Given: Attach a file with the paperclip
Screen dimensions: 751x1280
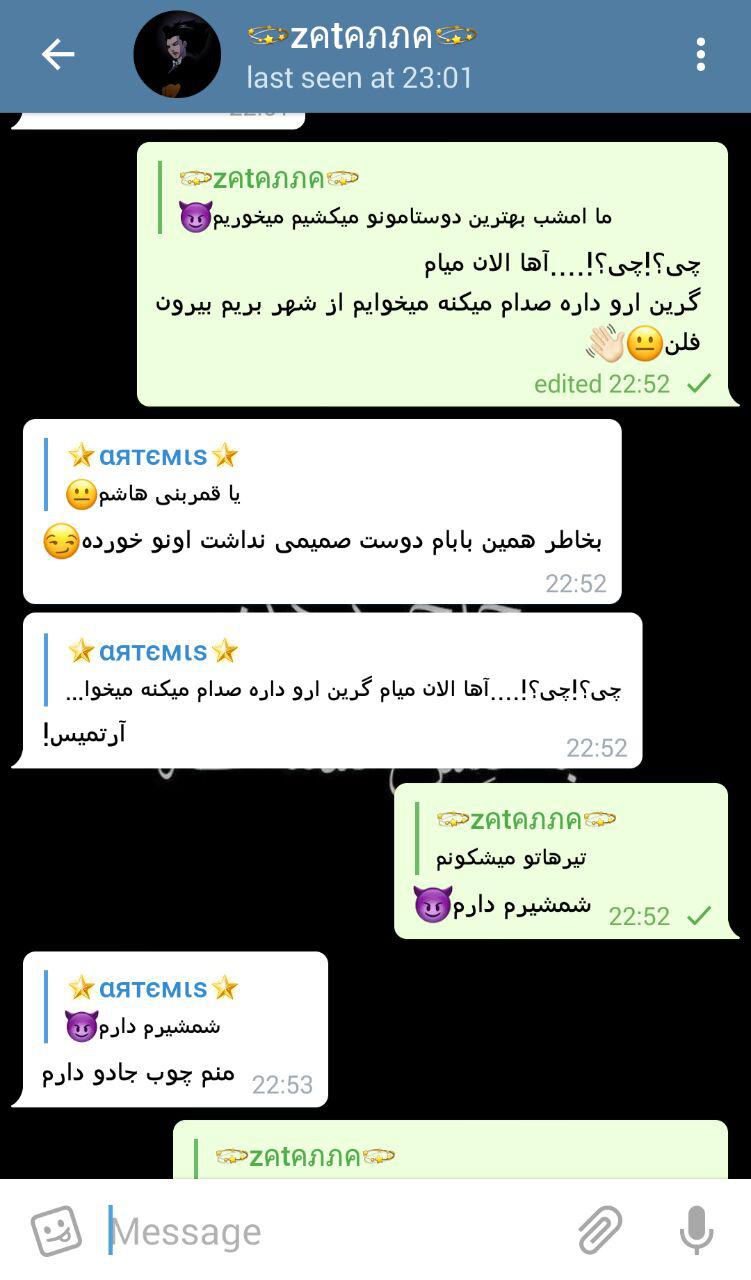Looking at the screenshot, I should pyautogui.click(x=599, y=1231).
